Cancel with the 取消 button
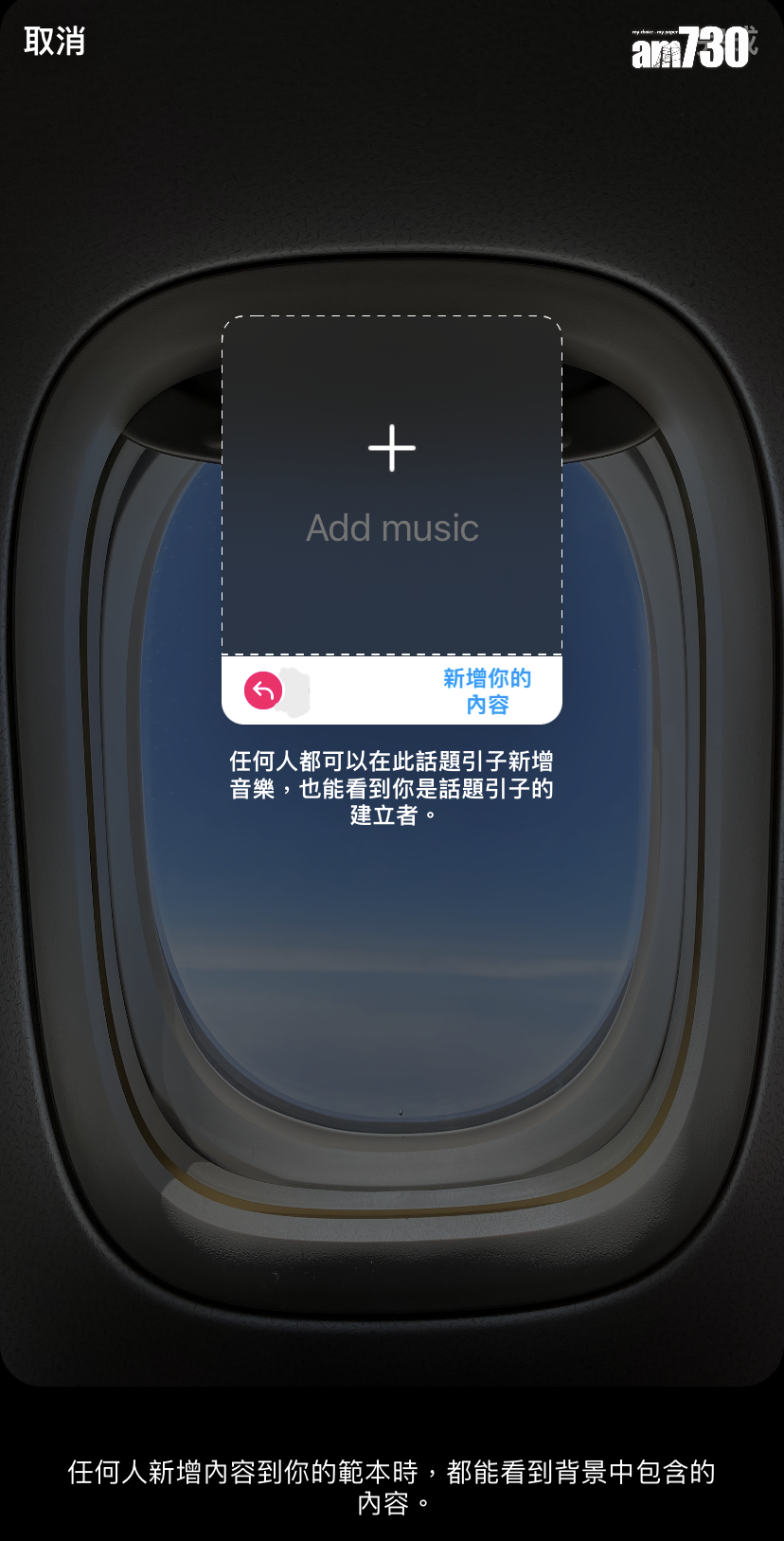The width and height of the screenshot is (784, 1541). click(54, 42)
